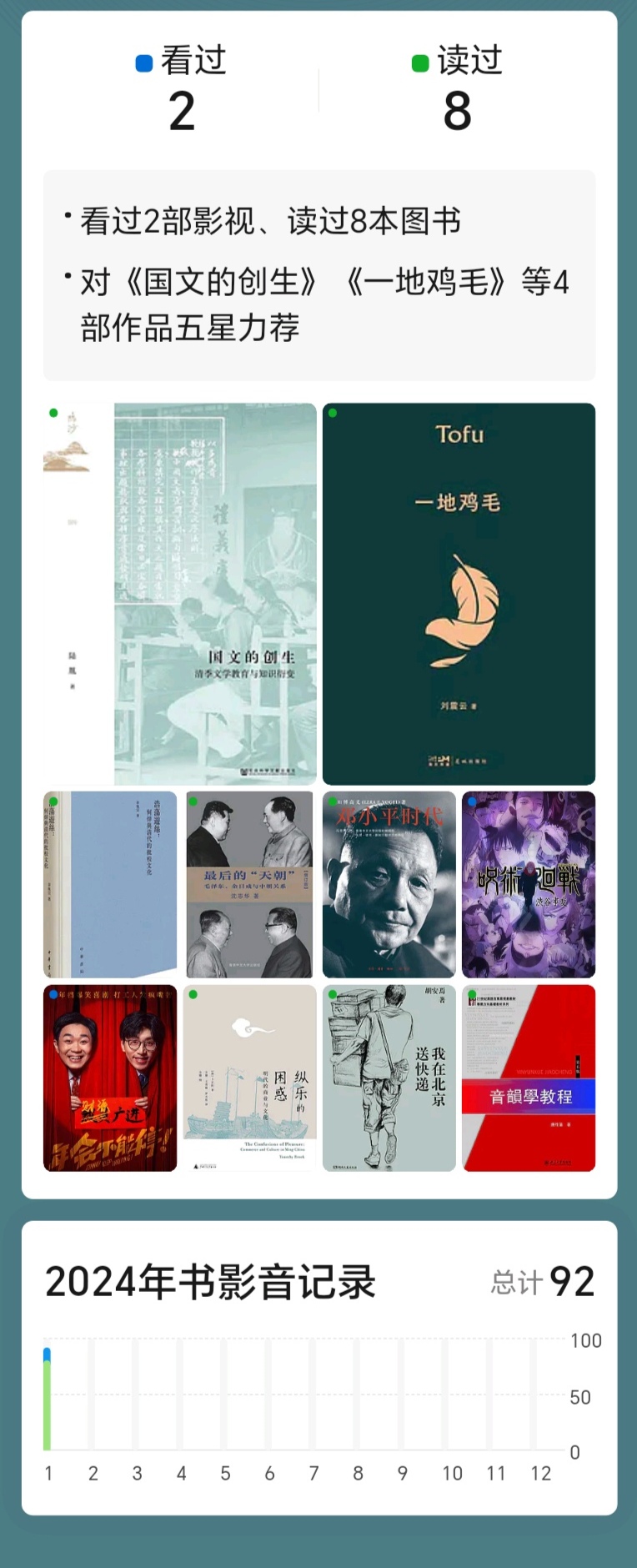Open the comedy show with red curtain poster
This screenshot has width=637, height=1568.
click(110, 1078)
